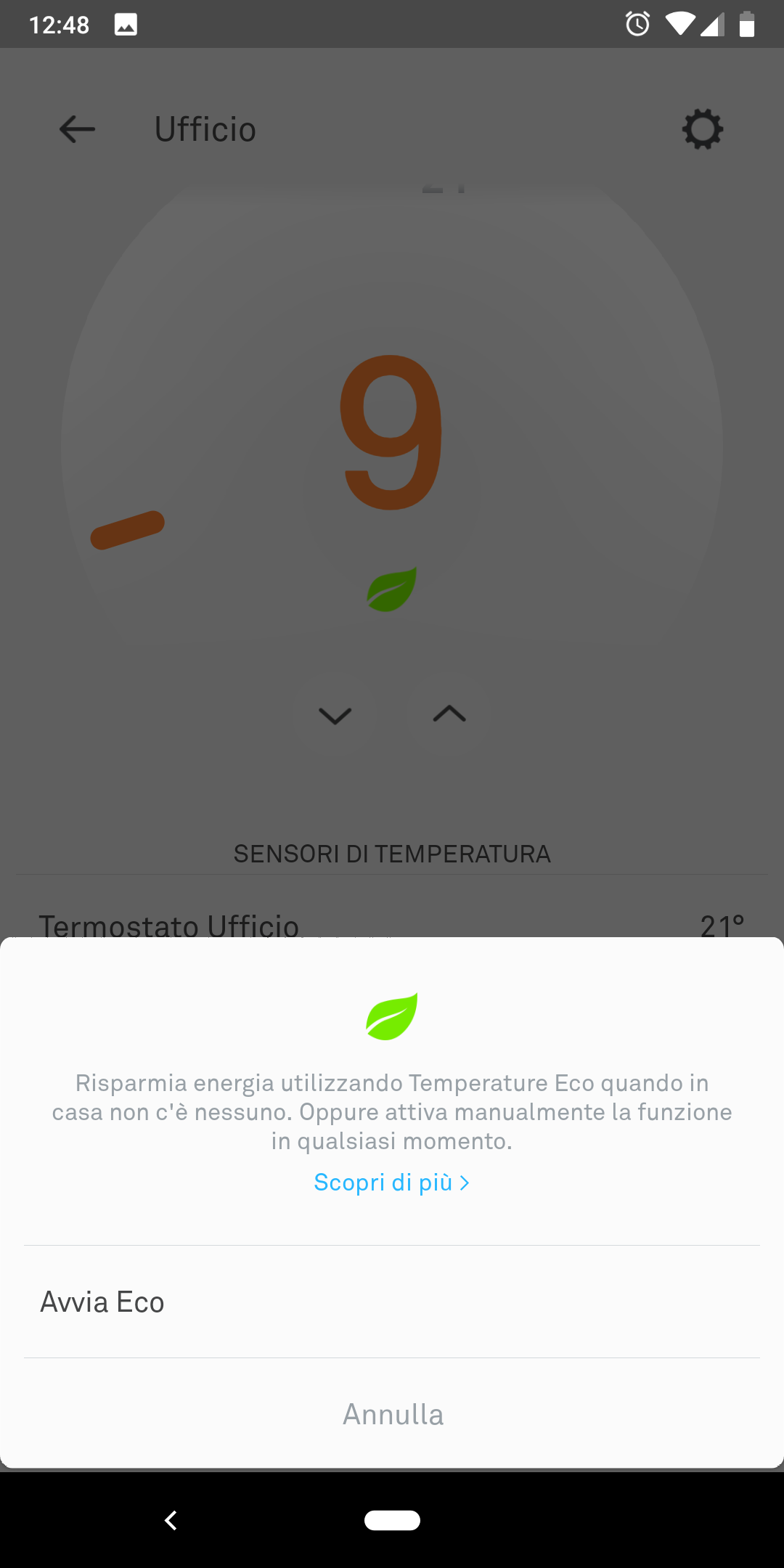
Task: Start Eco mode with Avvia Eco
Action: click(x=392, y=1302)
